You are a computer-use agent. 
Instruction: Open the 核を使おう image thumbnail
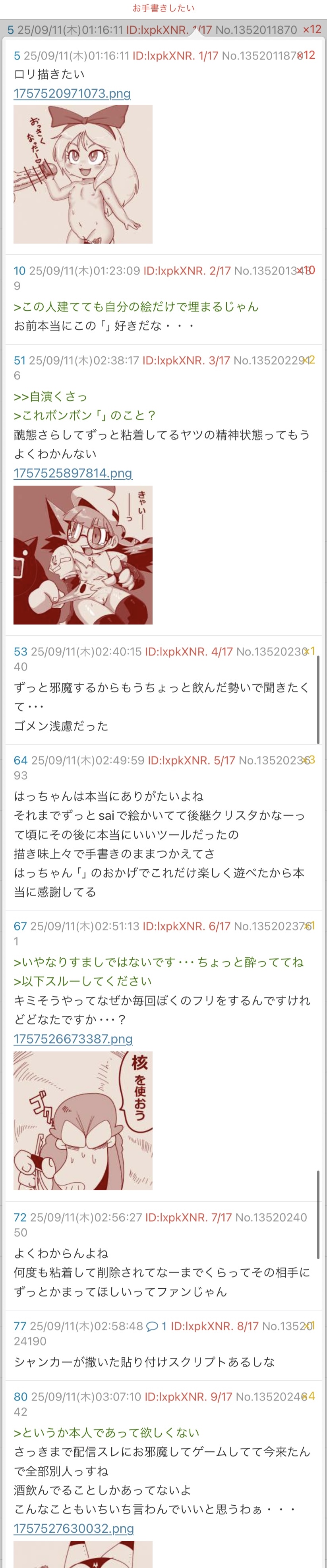click(x=83, y=1120)
